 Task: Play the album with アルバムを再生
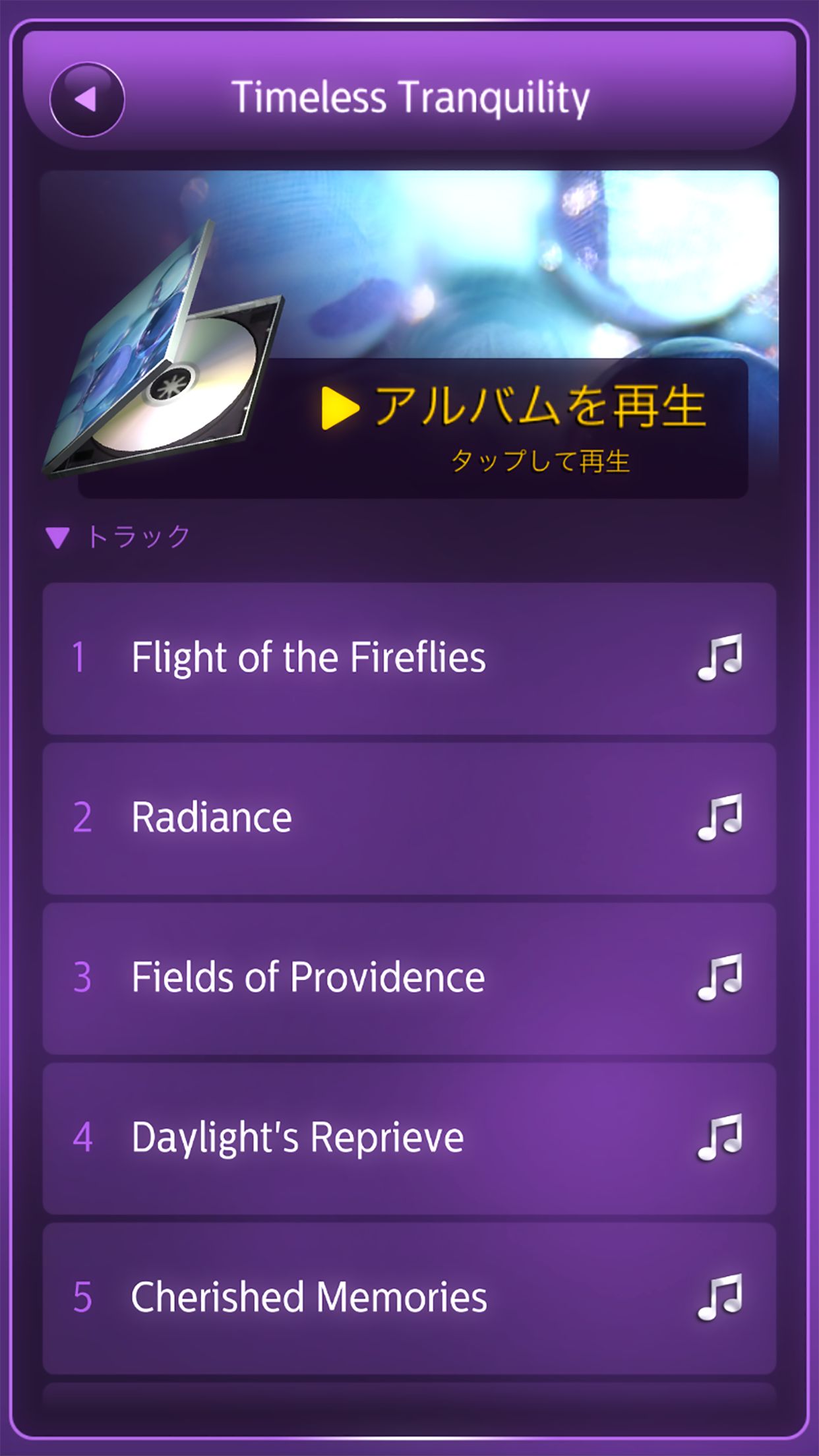[413, 428]
